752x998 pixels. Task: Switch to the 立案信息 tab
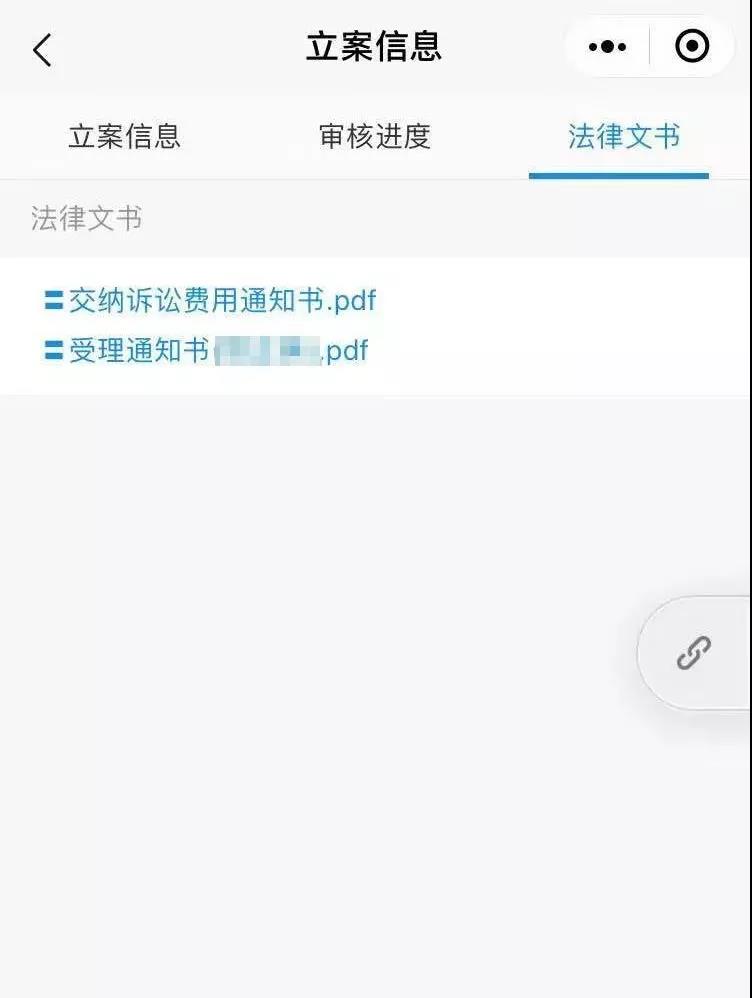click(x=124, y=137)
